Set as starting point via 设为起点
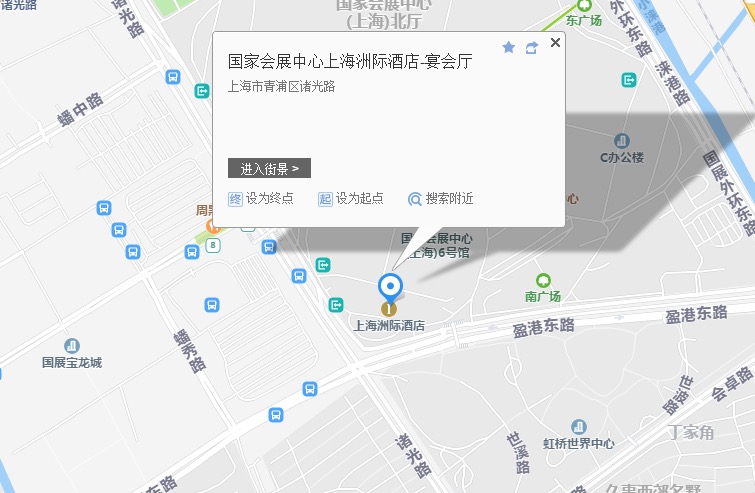Screen dimensions: 755x493 coord(351,198)
